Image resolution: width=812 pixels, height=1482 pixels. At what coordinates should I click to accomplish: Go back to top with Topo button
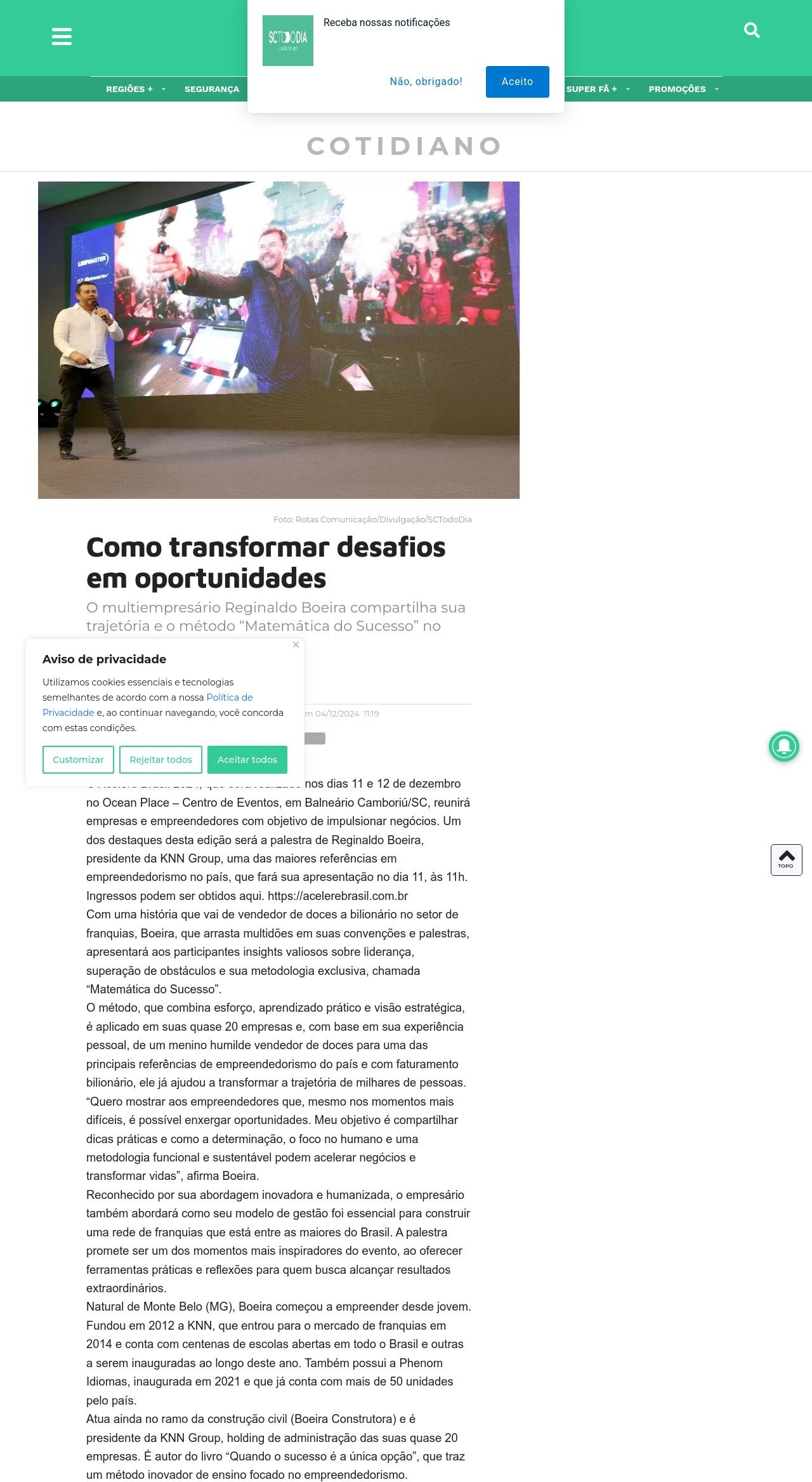tap(786, 860)
